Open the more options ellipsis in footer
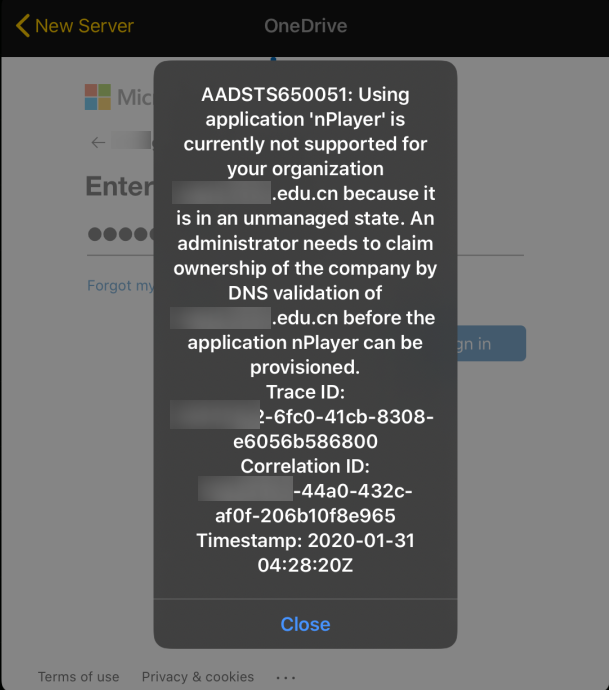The image size is (609, 690). (287, 677)
